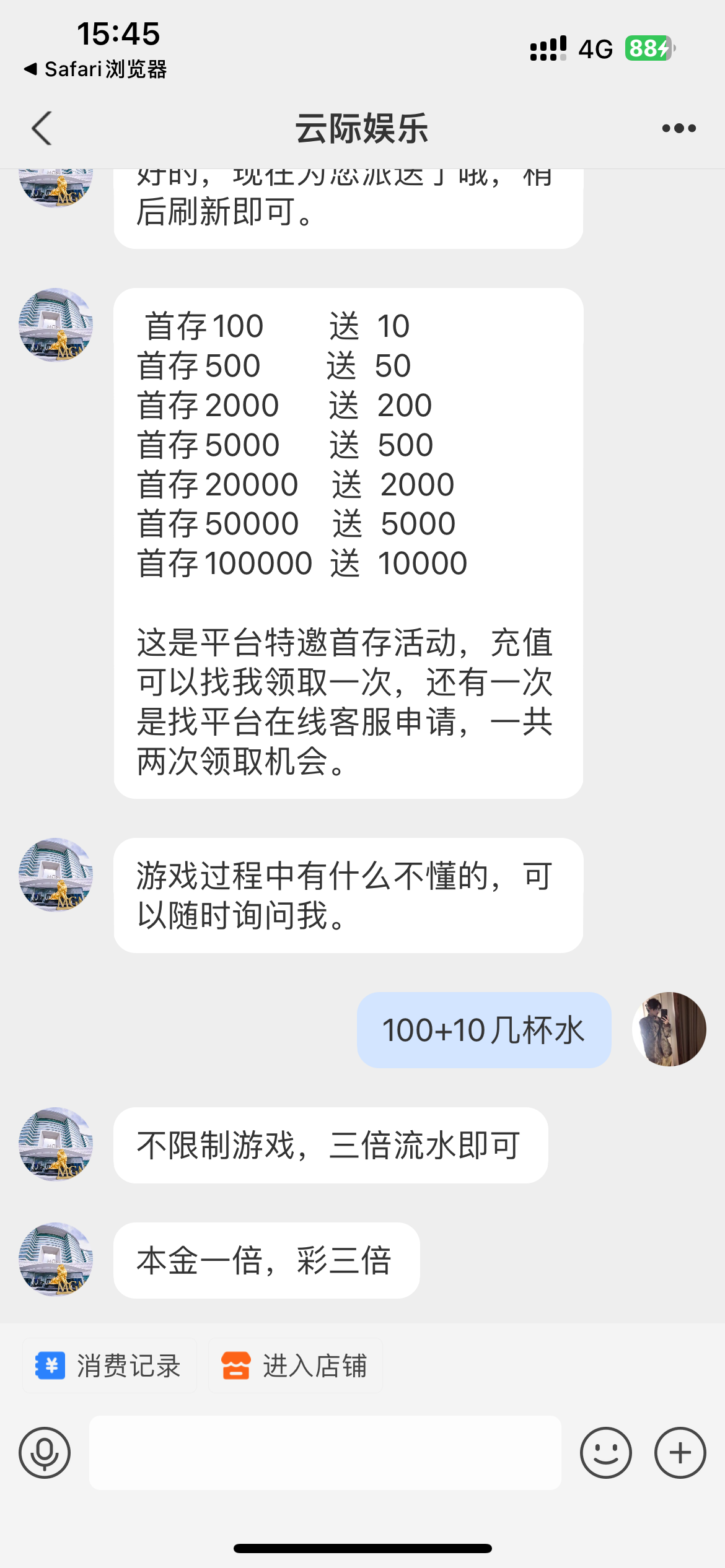This screenshot has width=725, height=1568.
Task: Open my own avatar beside 100+10几杯水
Action: point(669,1029)
